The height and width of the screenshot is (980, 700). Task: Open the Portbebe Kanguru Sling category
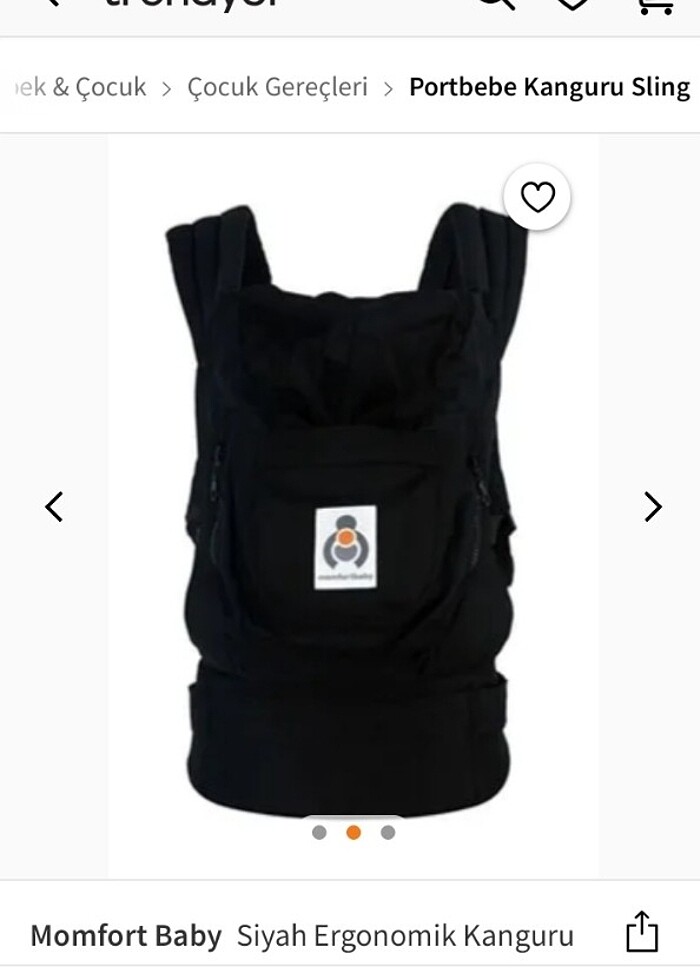(549, 87)
